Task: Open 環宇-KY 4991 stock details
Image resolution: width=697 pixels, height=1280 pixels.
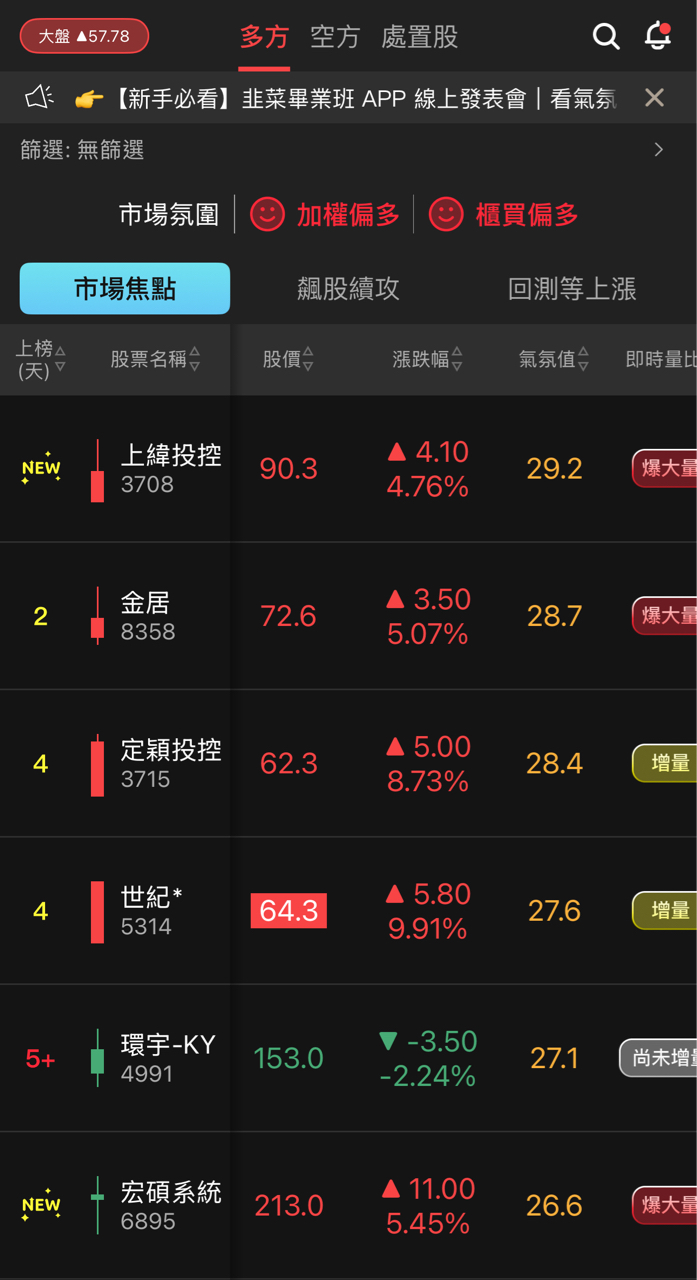Action: pyautogui.click(x=167, y=1058)
